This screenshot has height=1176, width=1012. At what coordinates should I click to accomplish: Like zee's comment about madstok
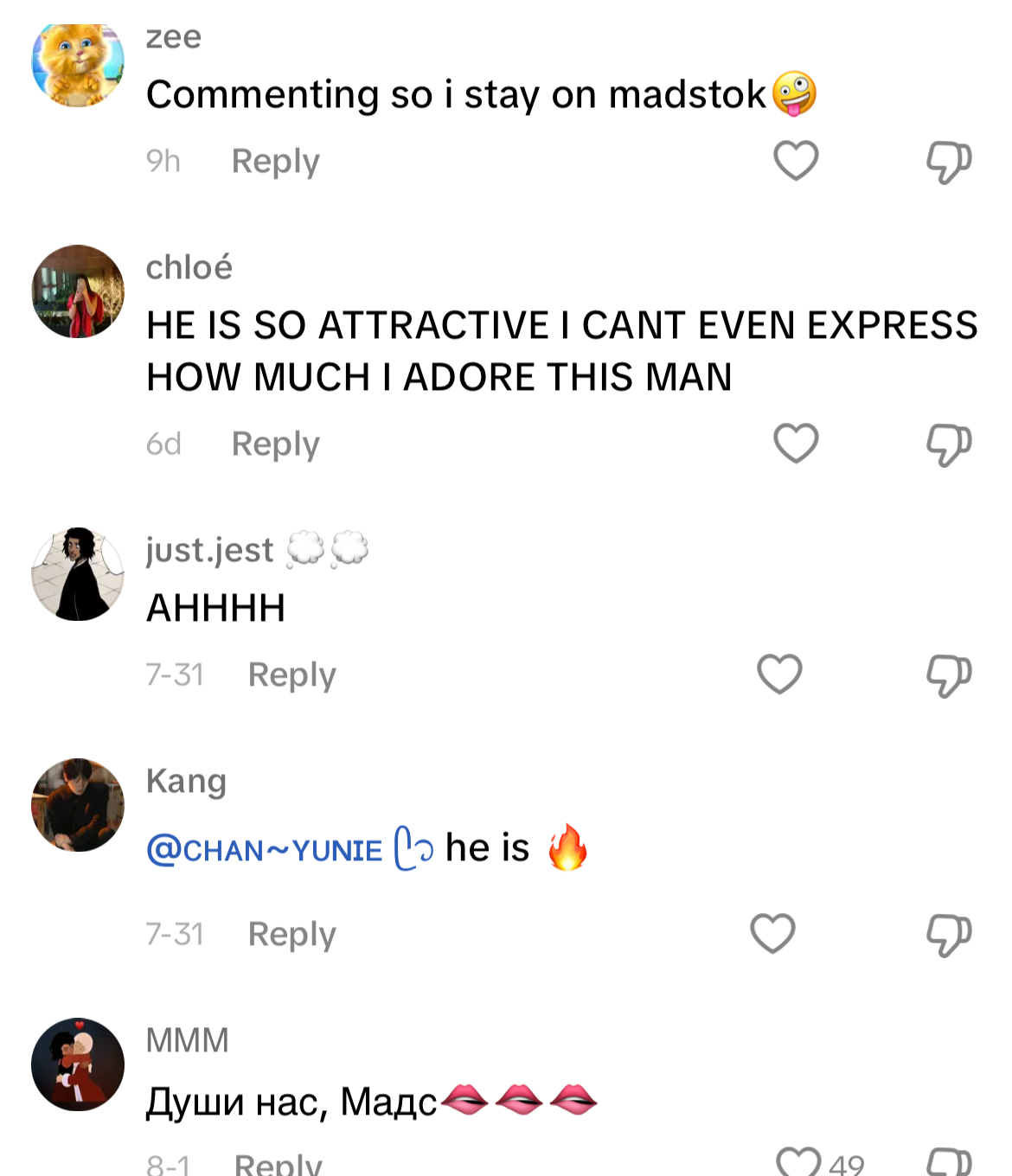796,161
